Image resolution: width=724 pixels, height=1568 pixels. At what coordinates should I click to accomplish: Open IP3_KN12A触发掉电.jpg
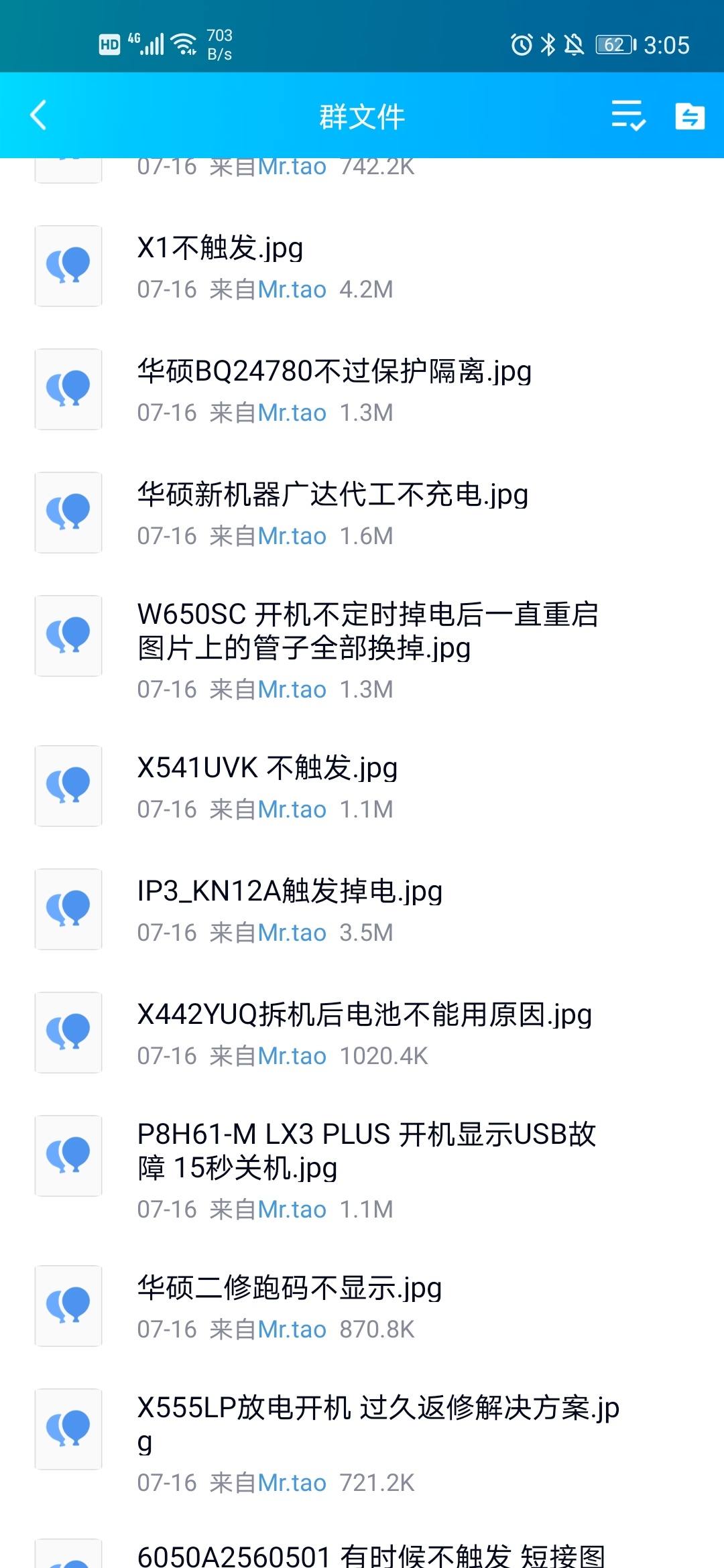pyautogui.click(x=362, y=909)
